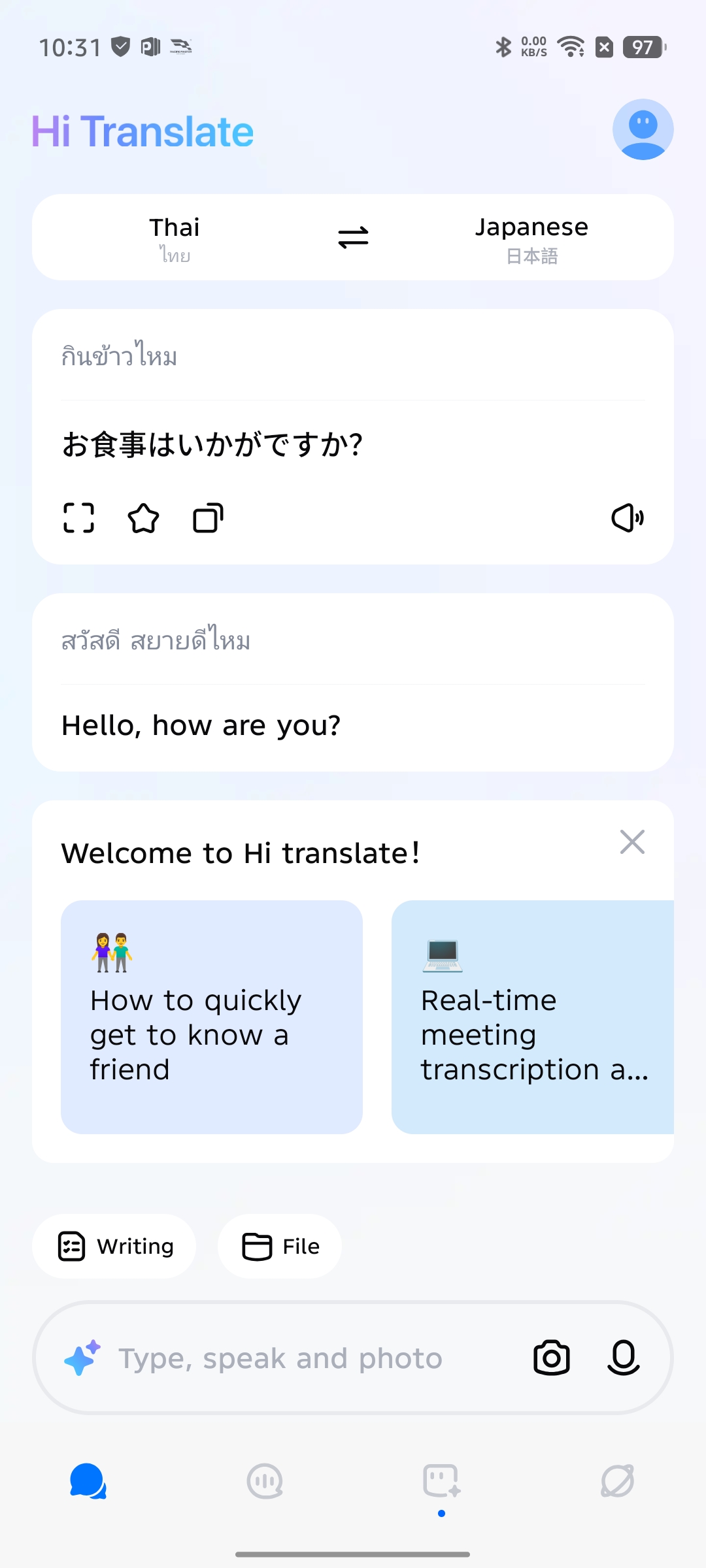Switch to the AI chat tab with blue dot
This screenshot has height=1568, width=706.
[x=441, y=1481]
